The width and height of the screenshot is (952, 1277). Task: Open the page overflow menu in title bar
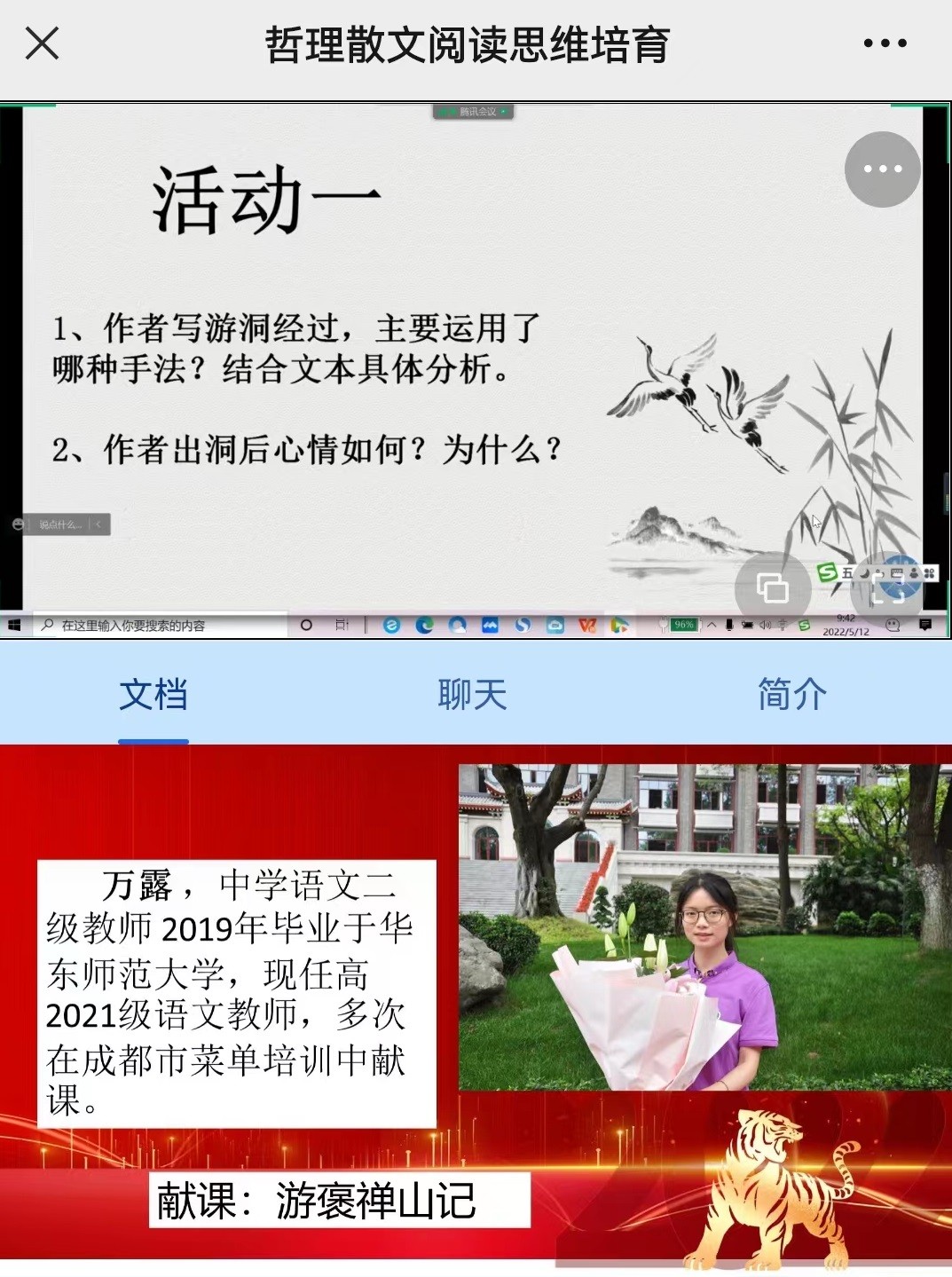(x=885, y=43)
